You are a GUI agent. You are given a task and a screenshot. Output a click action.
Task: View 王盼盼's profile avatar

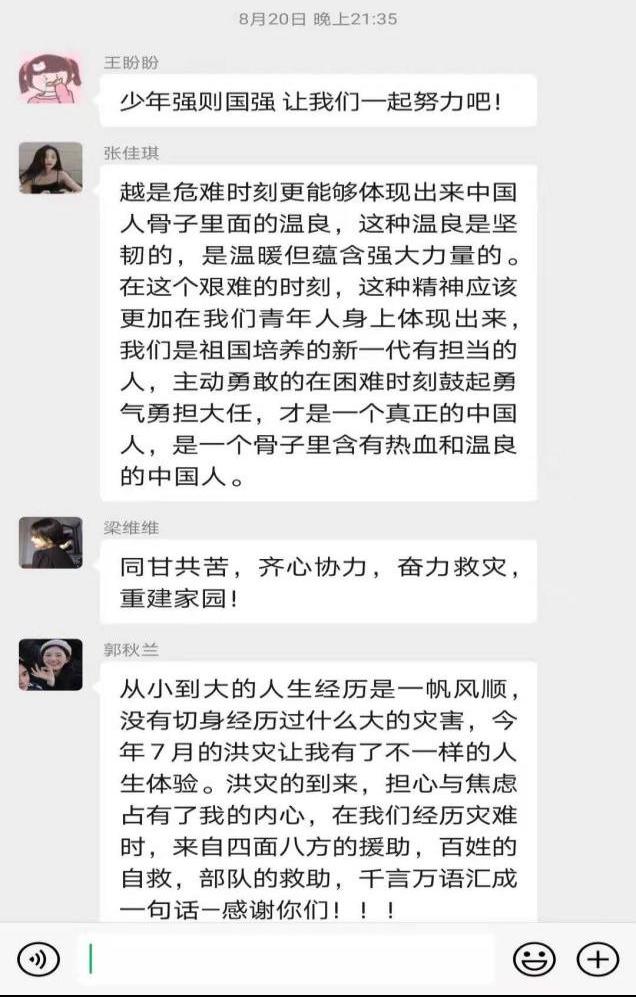tap(50, 77)
